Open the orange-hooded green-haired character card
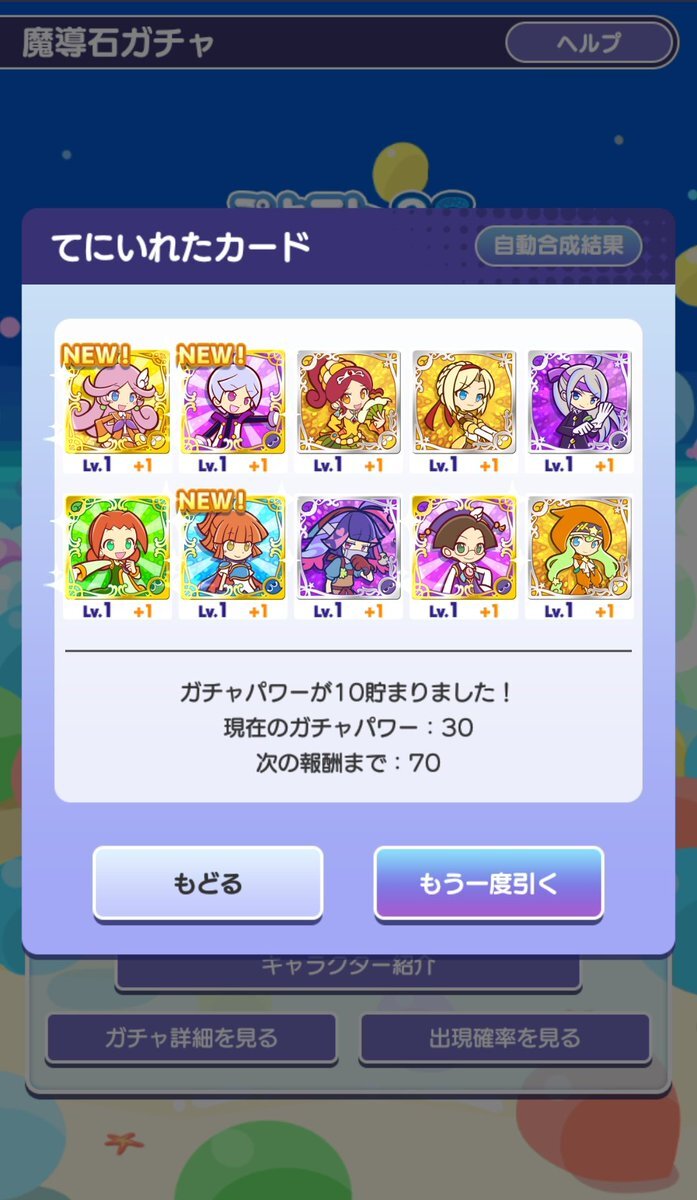The height and width of the screenshot is (1200, 697). pyautogui.click(x=579, y=547)
